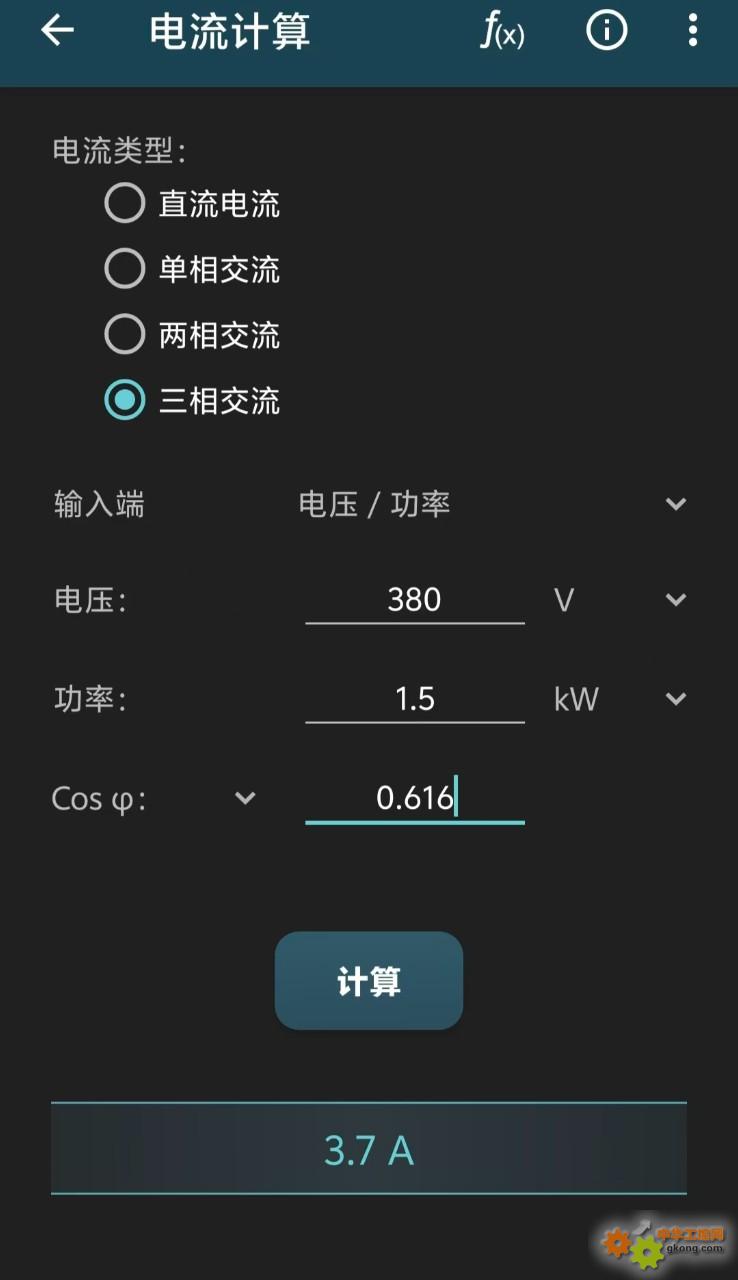Edit the 电压 value field

(414, 600)
